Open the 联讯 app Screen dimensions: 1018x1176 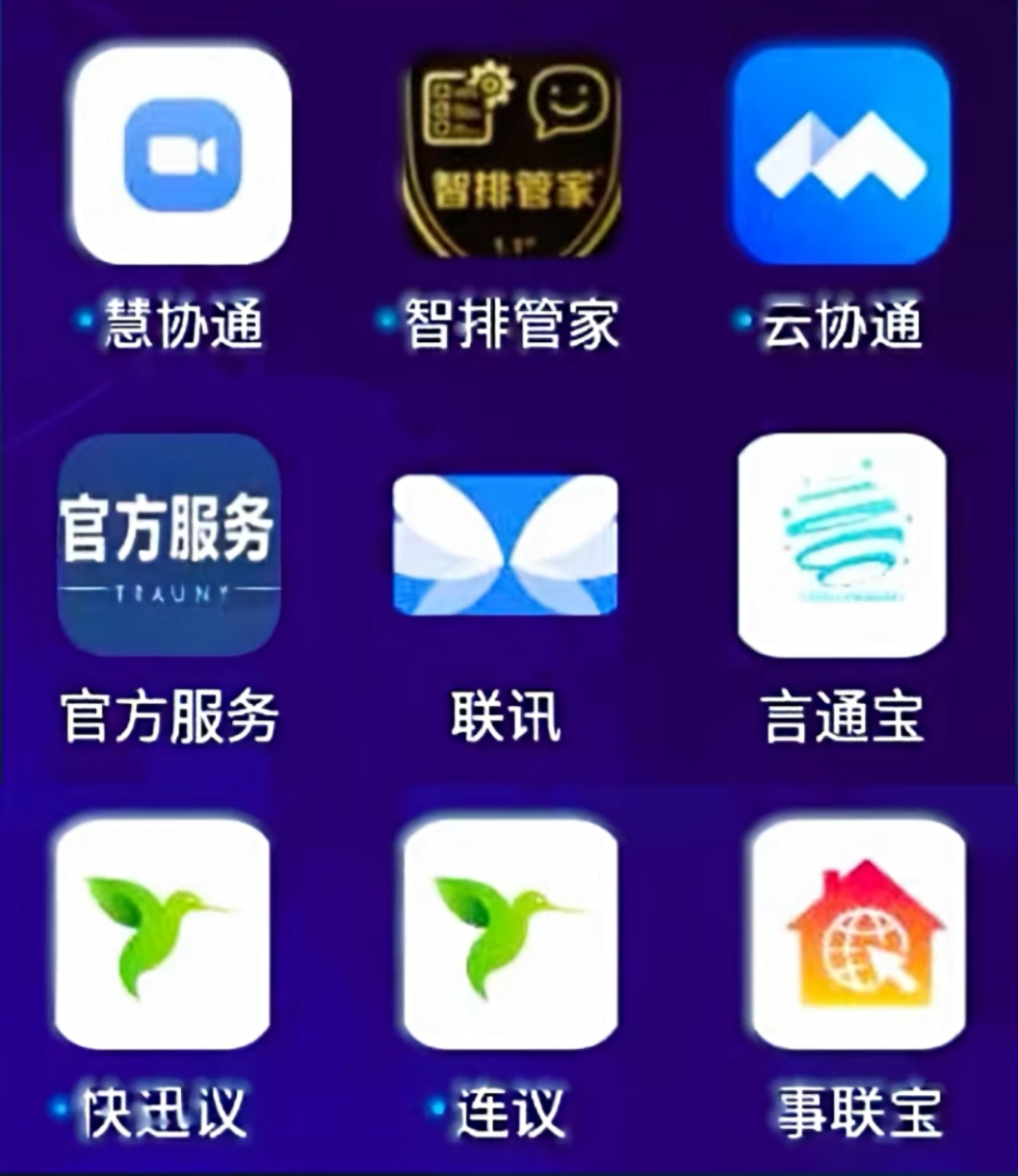tap(505, 547)
